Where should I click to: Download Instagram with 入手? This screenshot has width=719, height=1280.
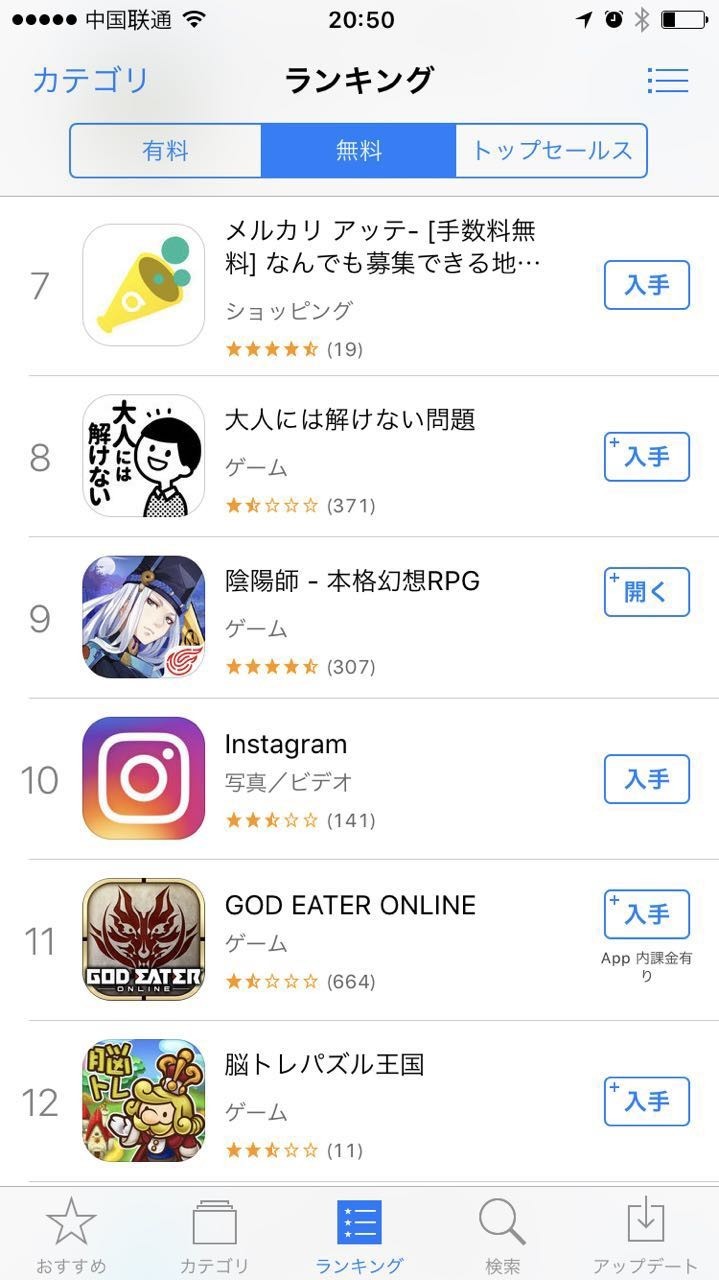(x=646, y=779)
